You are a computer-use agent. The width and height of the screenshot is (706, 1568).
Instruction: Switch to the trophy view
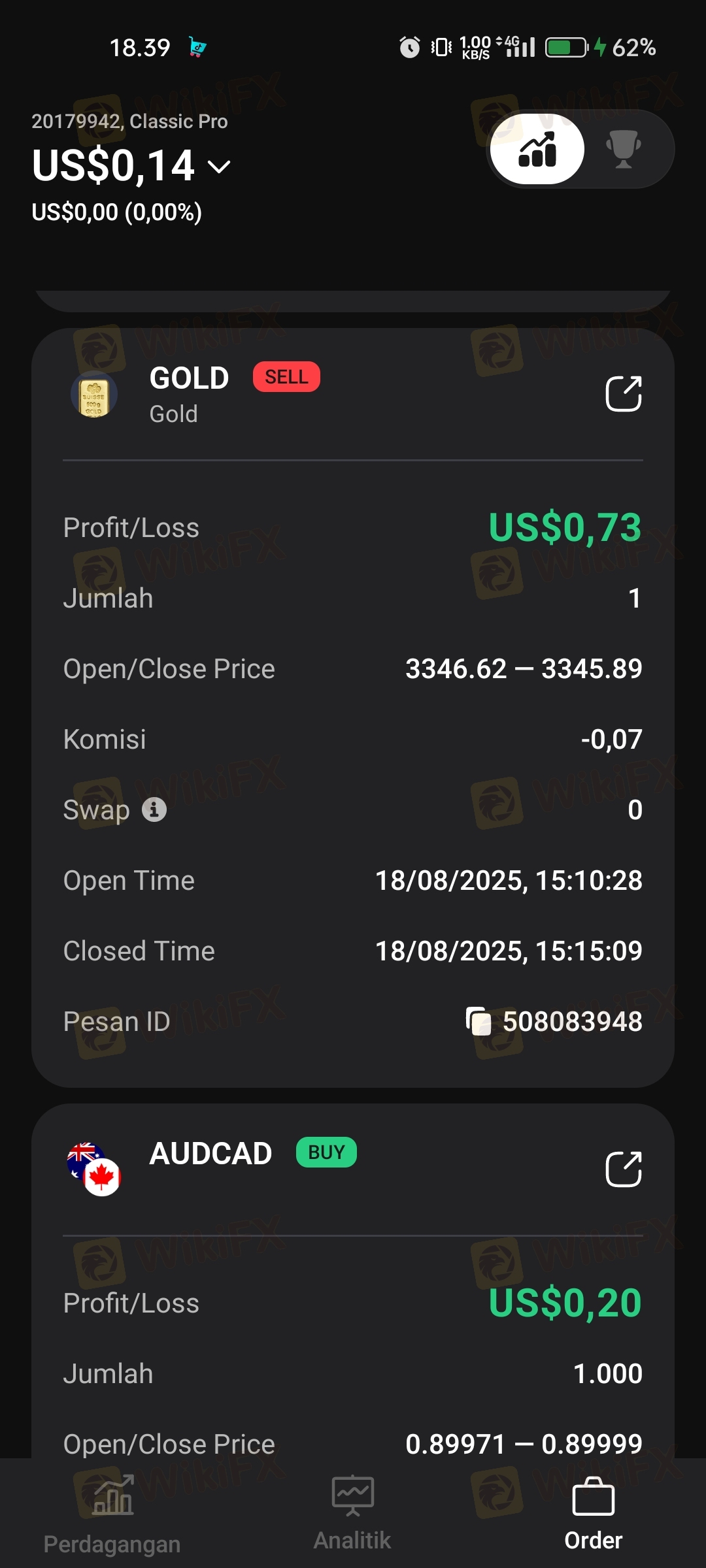coord(624,149)
